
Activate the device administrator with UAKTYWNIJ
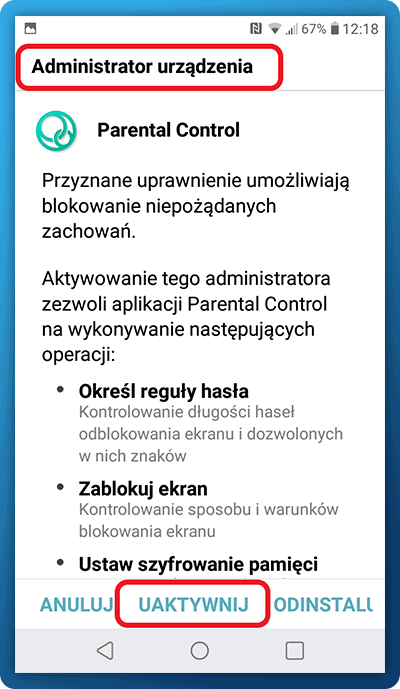click(x=193, y=605)
